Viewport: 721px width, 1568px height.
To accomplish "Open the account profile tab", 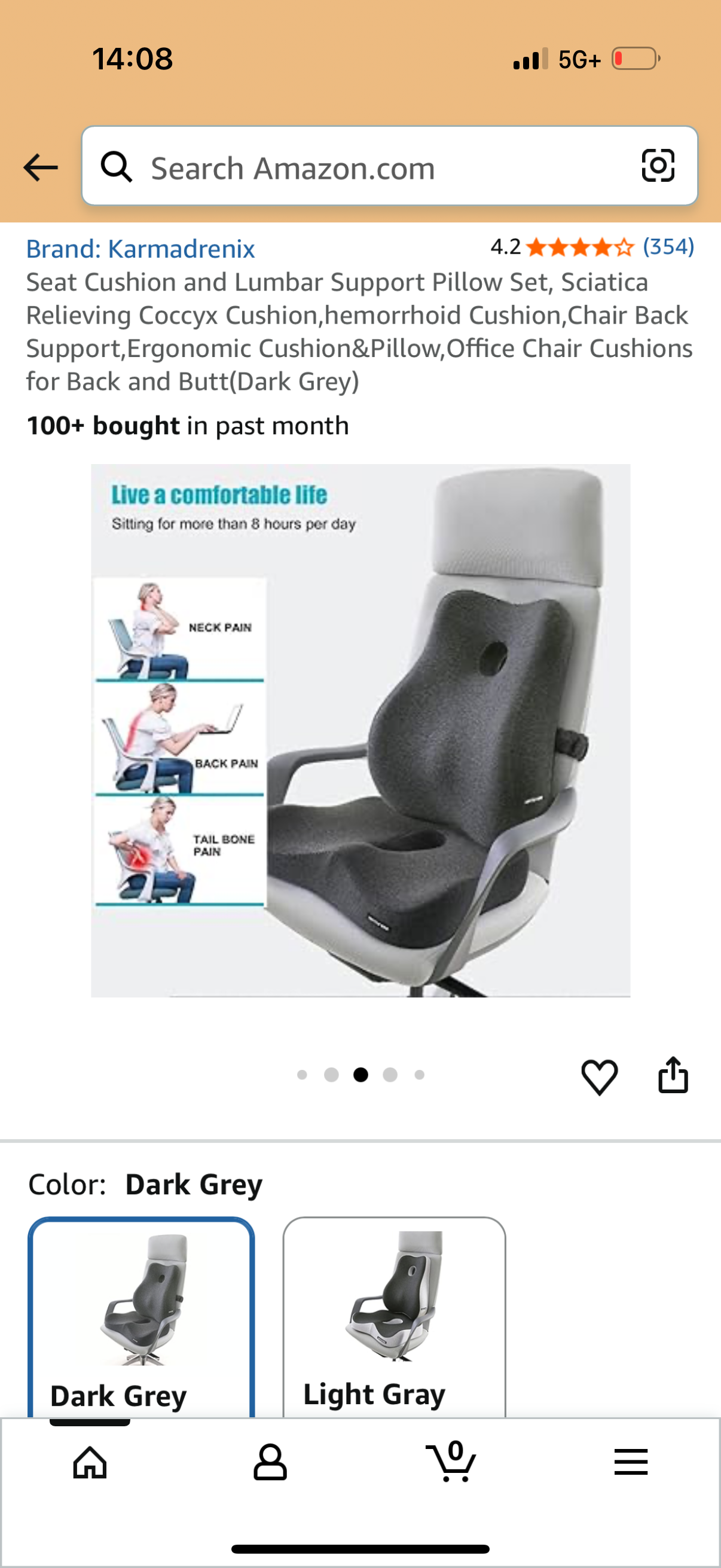I will click(270, 1462).
